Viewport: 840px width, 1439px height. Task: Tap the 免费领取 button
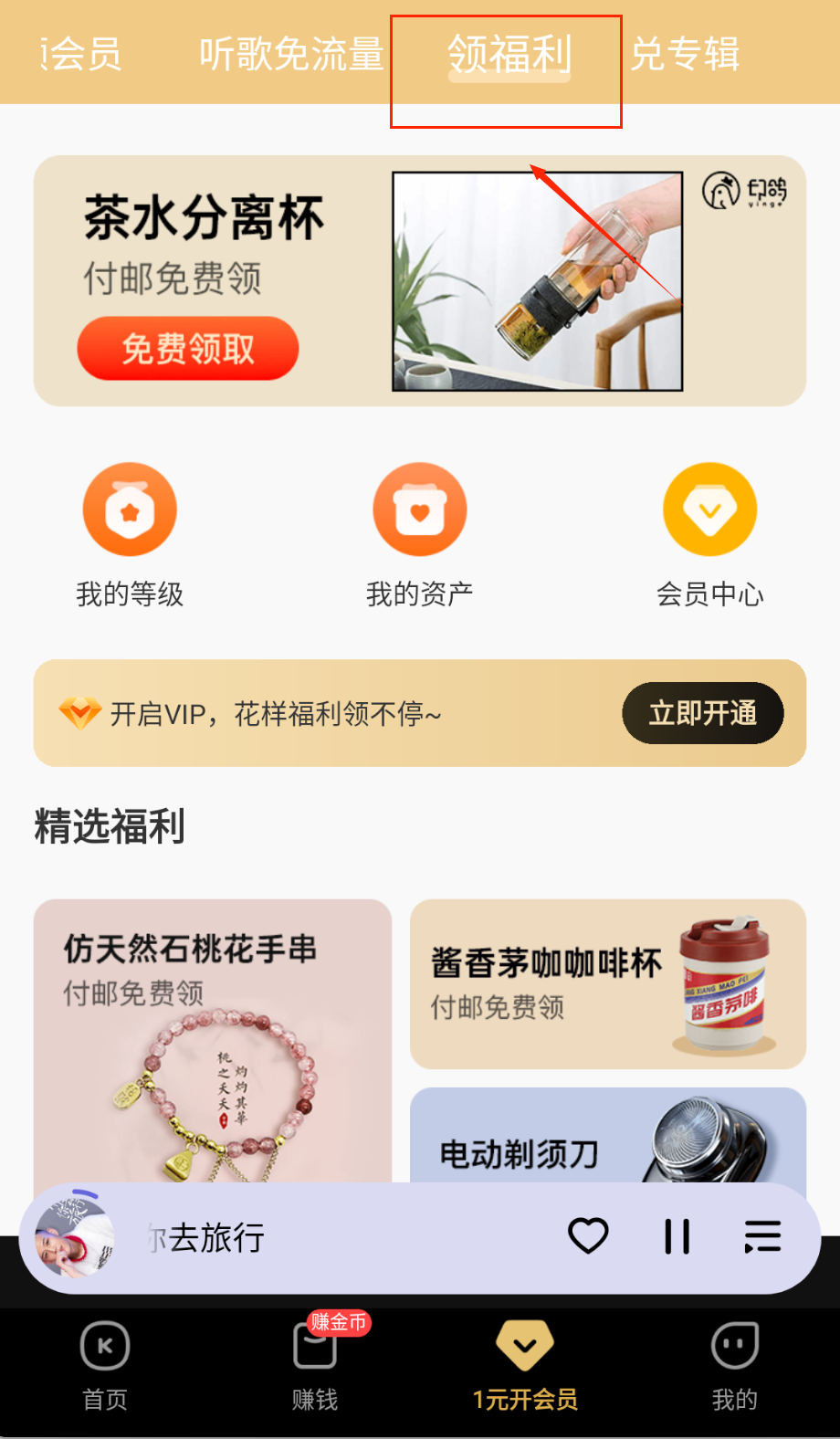pyautogui.click(x=188, y=349)
